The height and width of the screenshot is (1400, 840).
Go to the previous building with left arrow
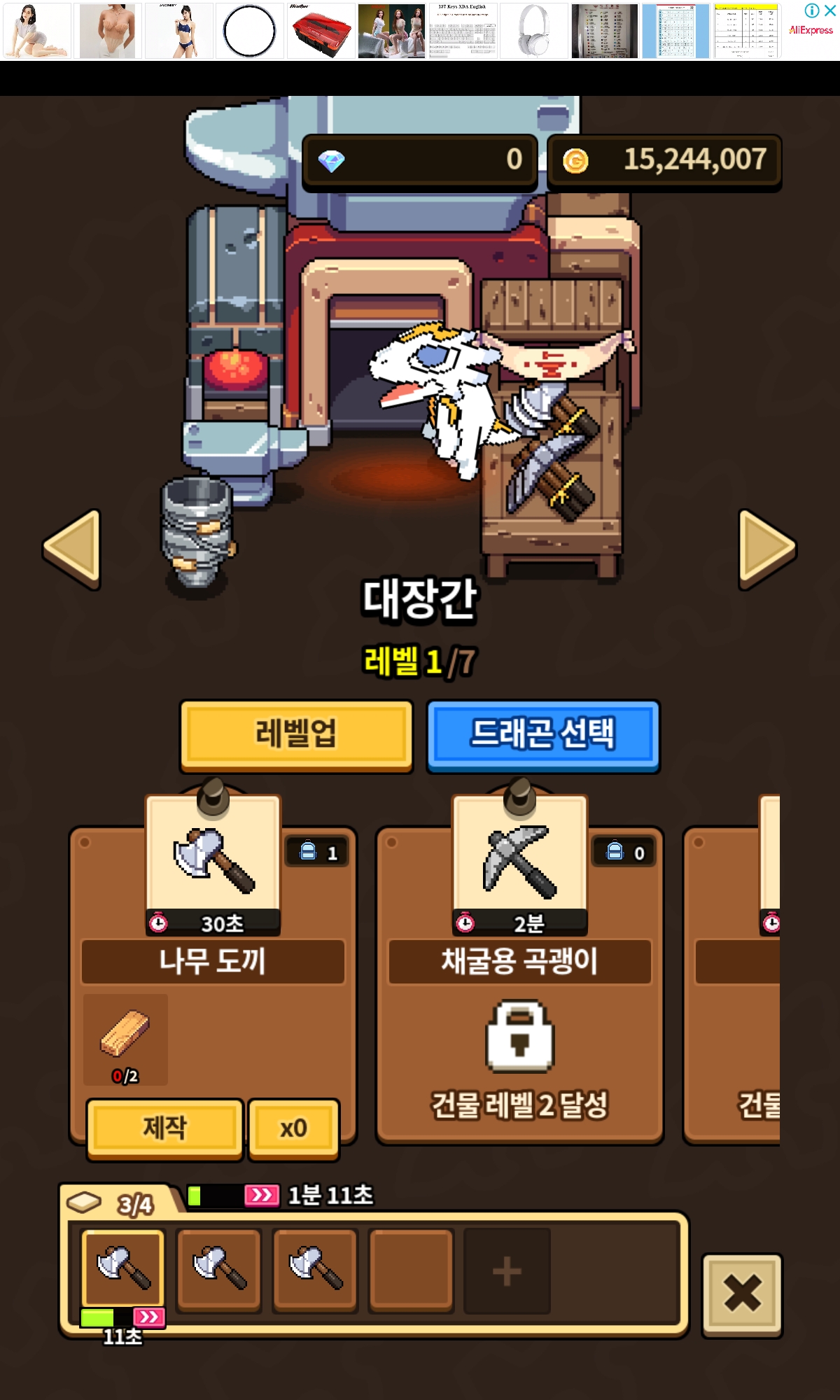pos(73,549)
